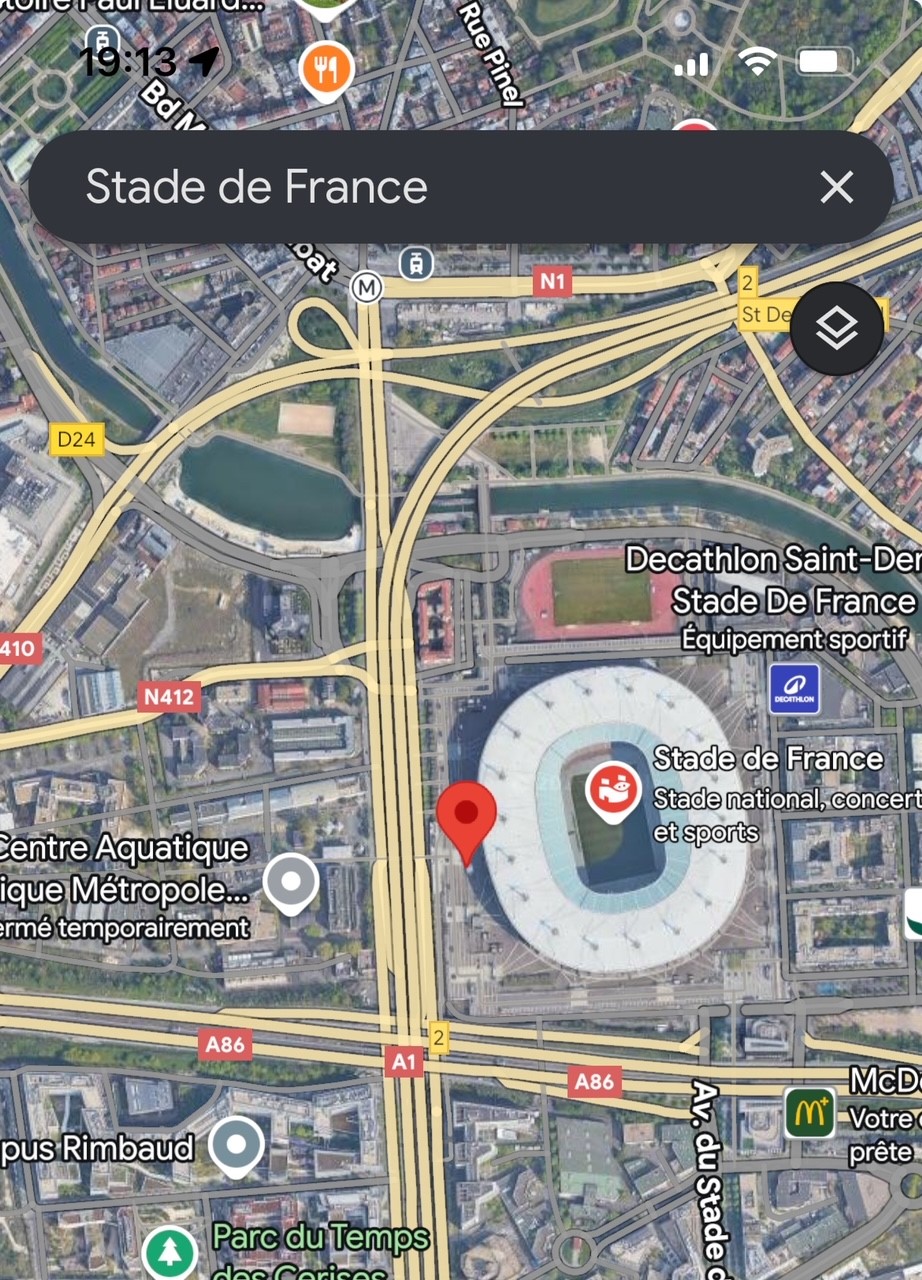Open Parc du Temps des Cerises marker
922x1280 pixels.
pyautogui.click(x=169, y=1252)
